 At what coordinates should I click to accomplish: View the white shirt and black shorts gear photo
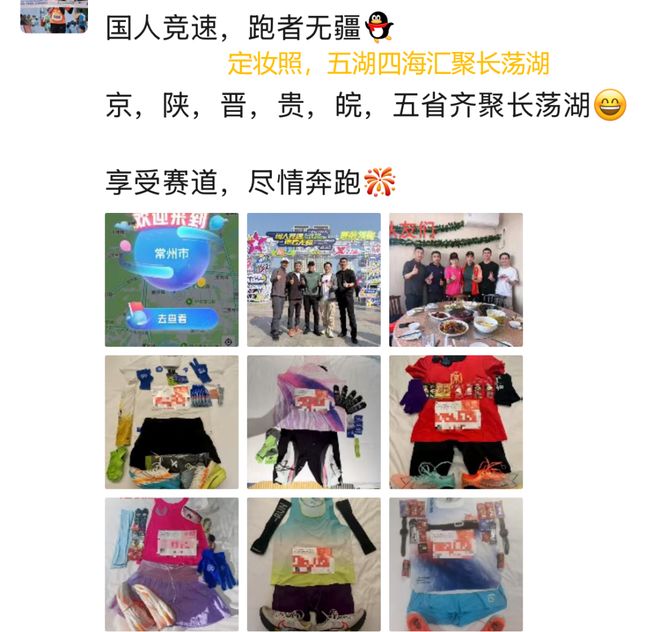tap(171, 422)
